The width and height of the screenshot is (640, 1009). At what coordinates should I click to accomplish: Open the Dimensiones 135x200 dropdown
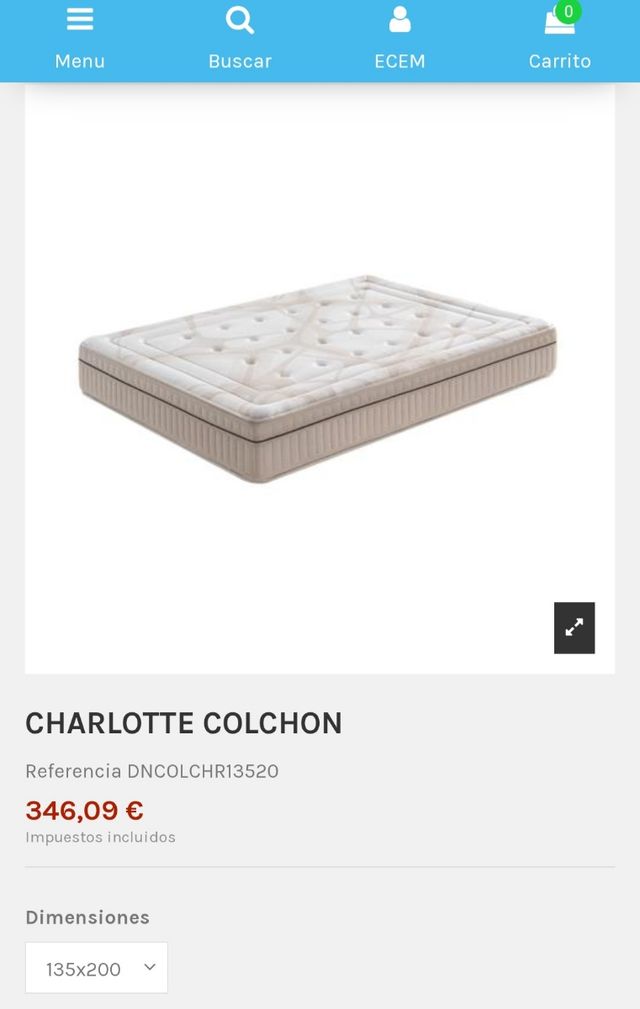point(96,968)
